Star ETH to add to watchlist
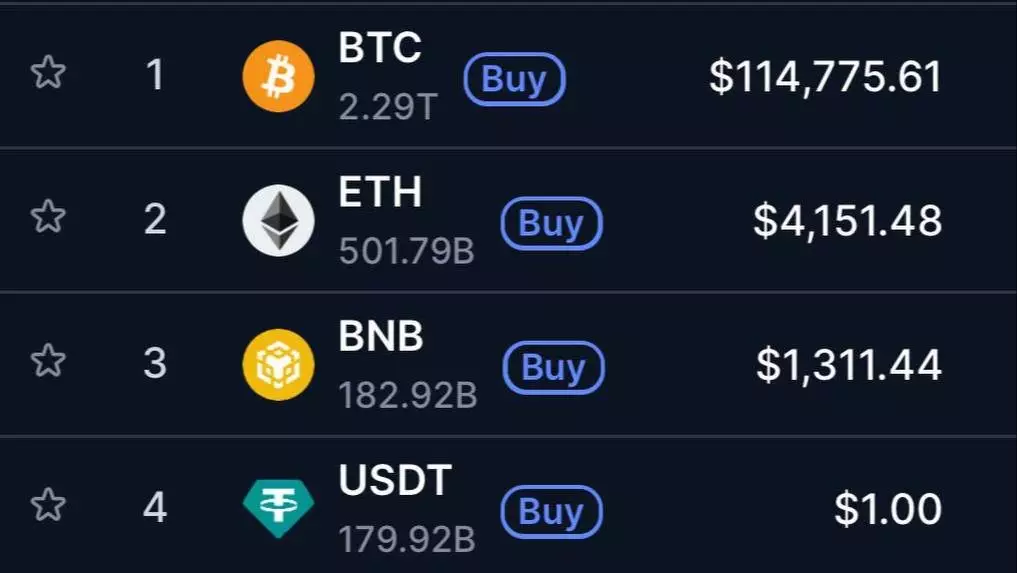 click(48, 217)
